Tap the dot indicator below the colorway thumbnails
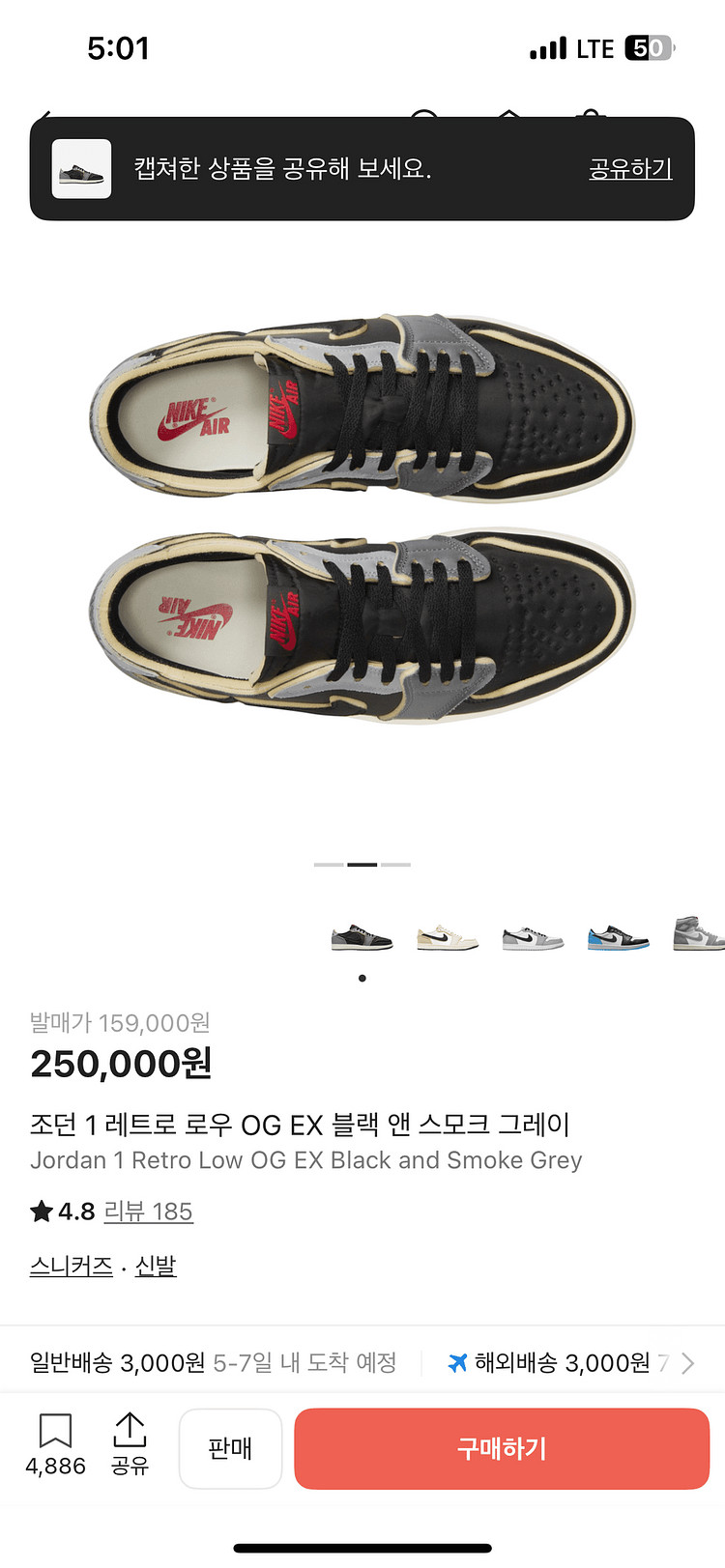This screenshot has height=1568, width=725. 362,977
